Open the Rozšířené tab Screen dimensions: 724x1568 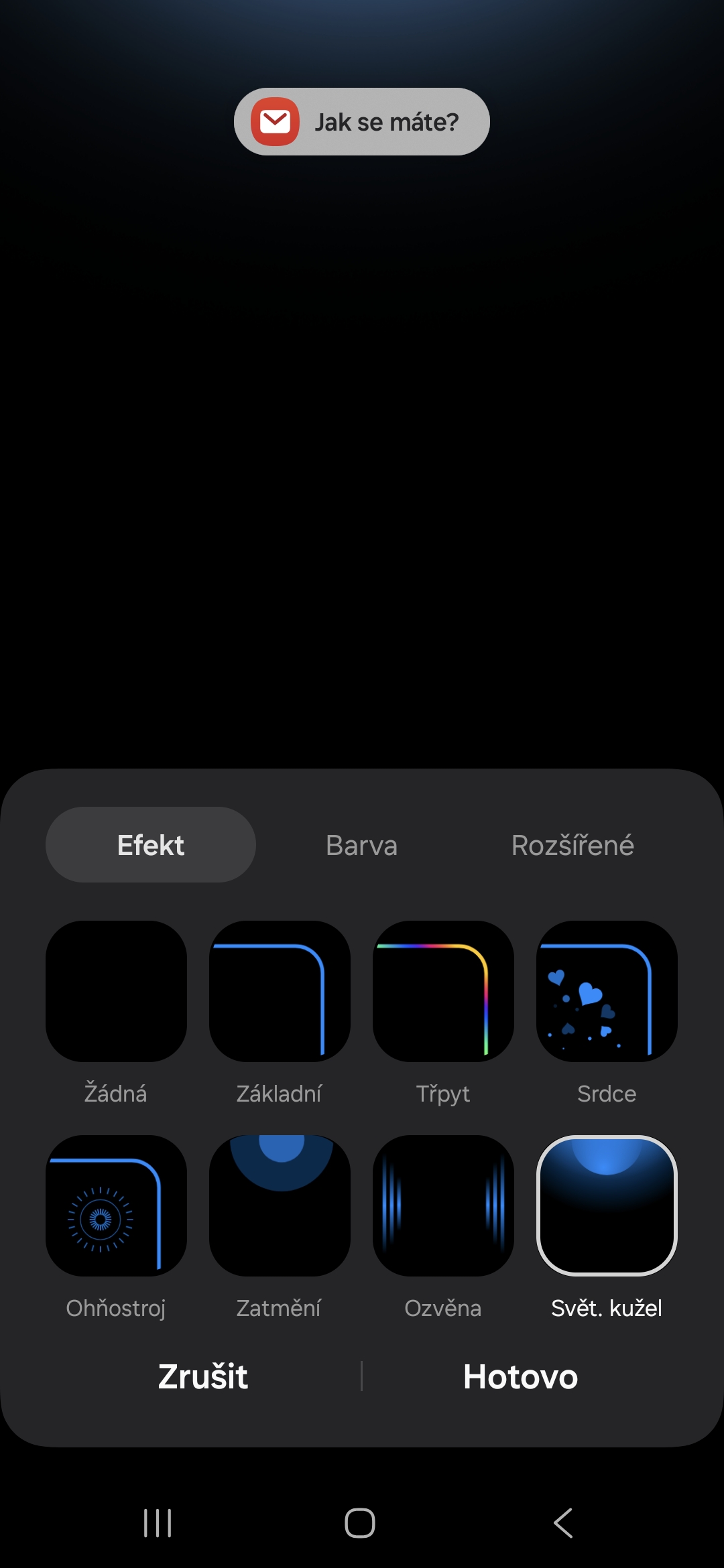[572, 845]
